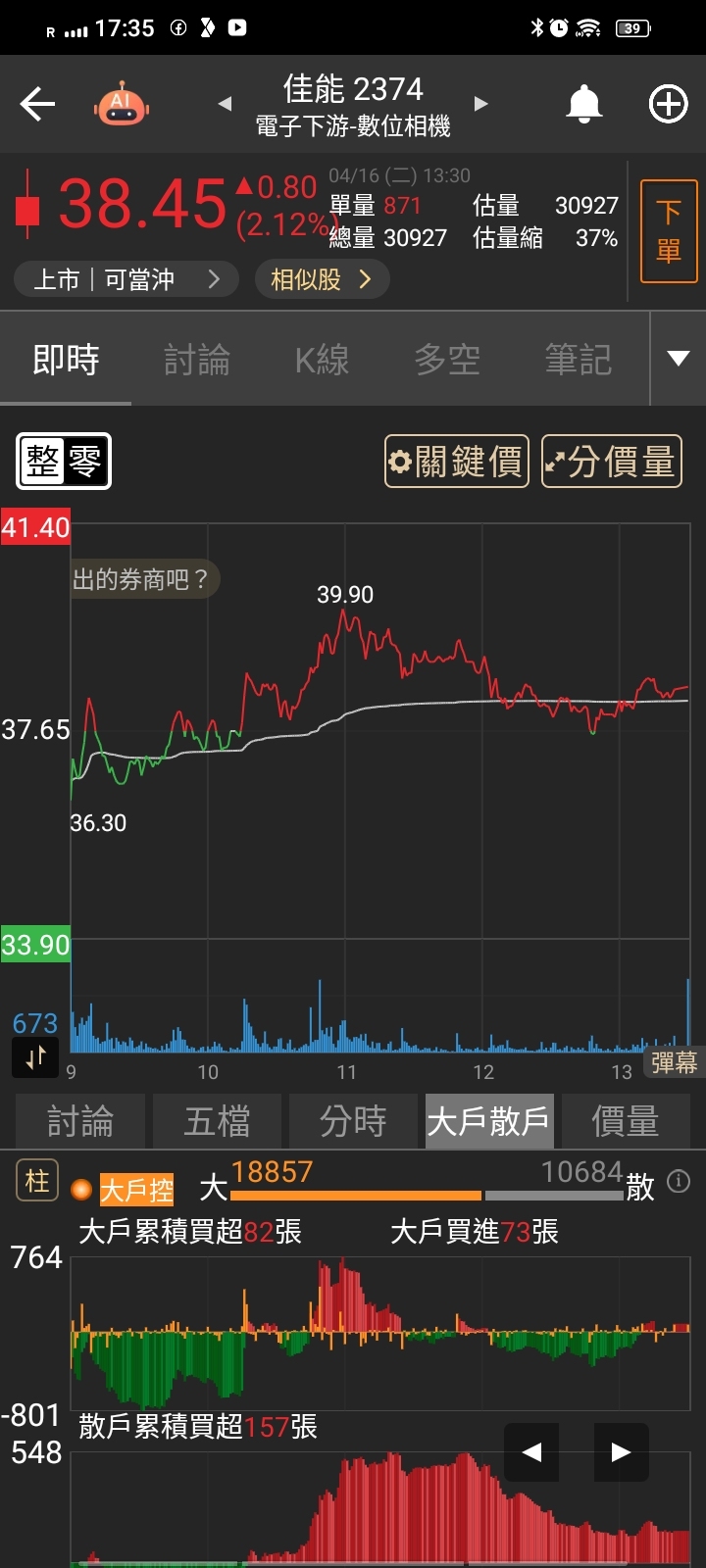The height and width of the screenshot is (1568, 706).
Task: Open the 討論 discussion tab
Action: pos(80,1120)
